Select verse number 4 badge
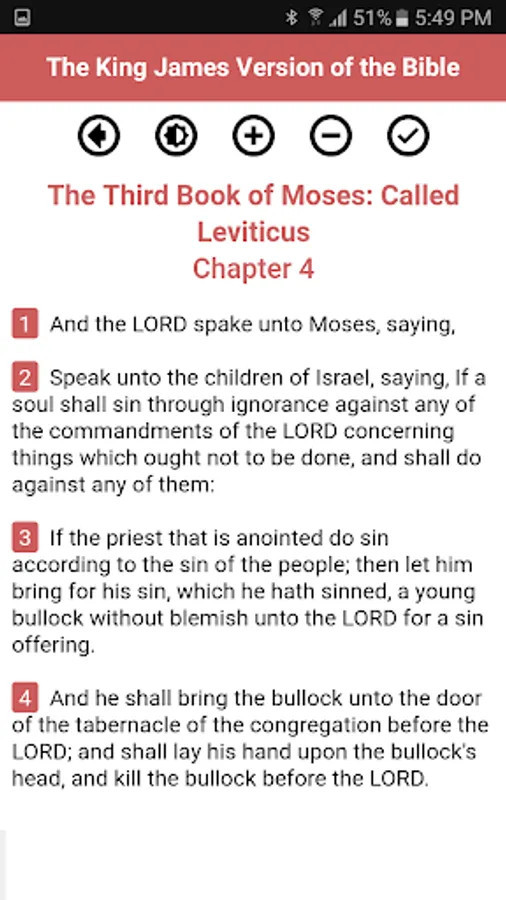The width and height of the screenshot is (506, 900). tap(25, 697)
